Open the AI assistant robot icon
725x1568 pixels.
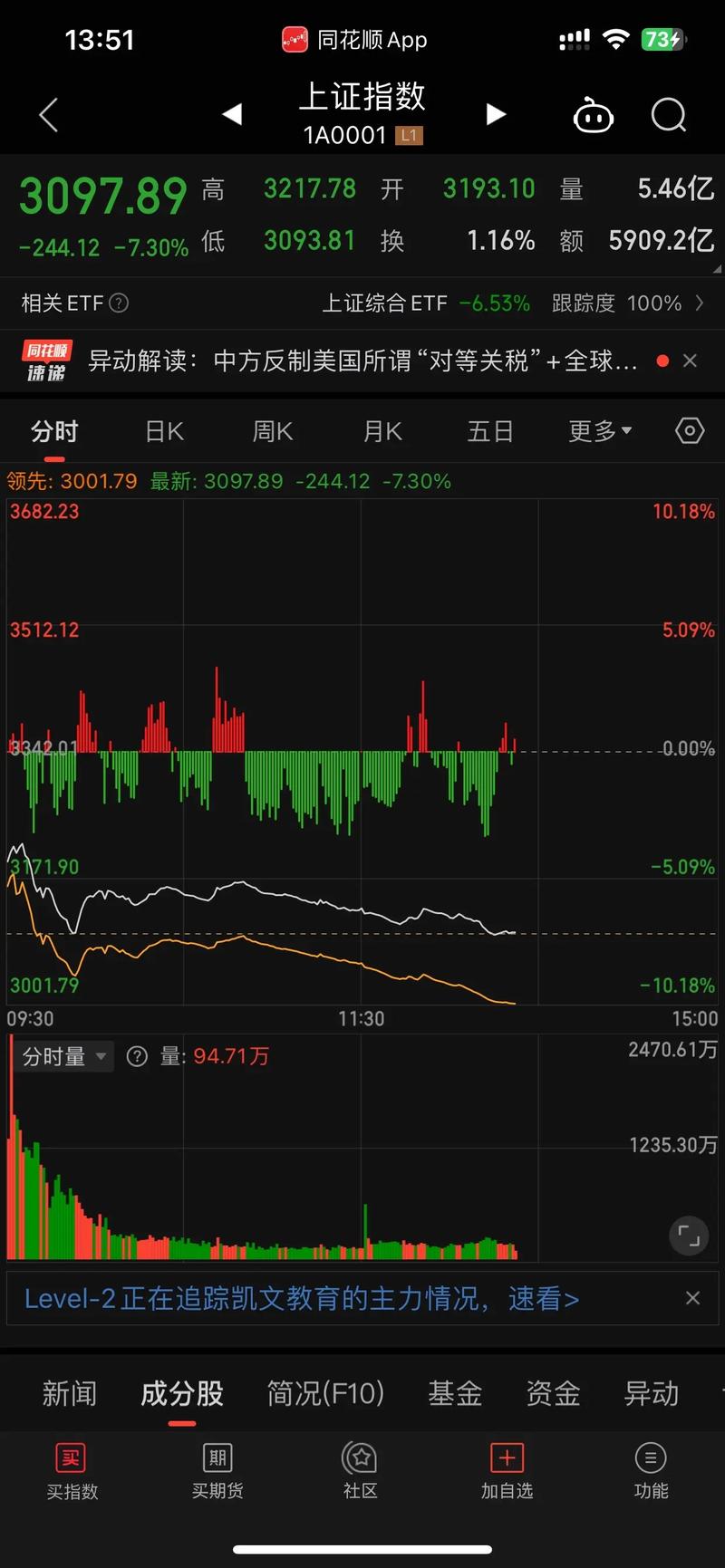coord(594,115)
